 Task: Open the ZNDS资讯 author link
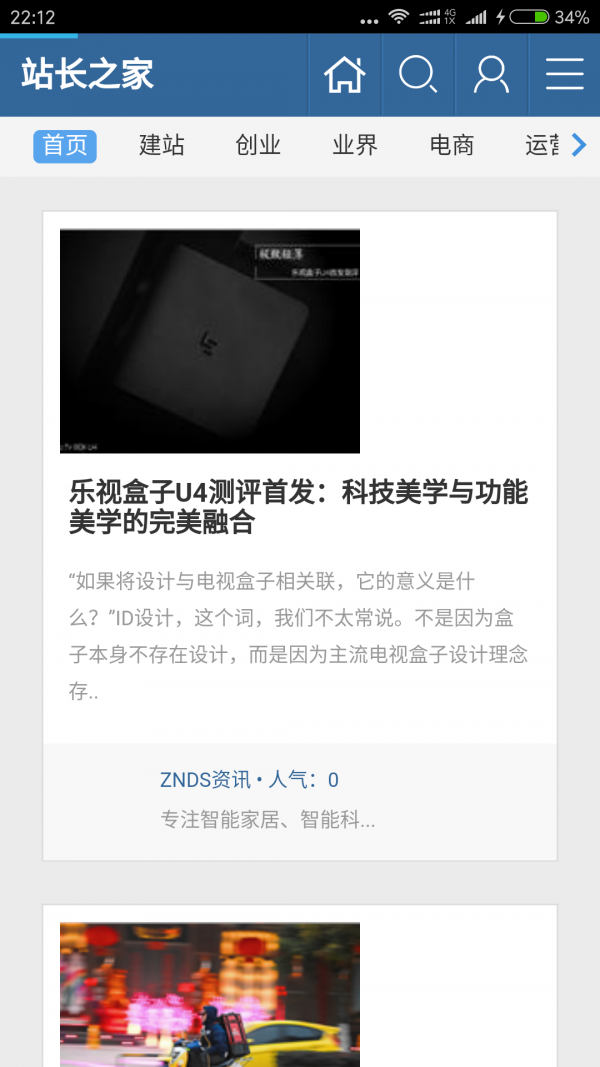pos(205,780)
